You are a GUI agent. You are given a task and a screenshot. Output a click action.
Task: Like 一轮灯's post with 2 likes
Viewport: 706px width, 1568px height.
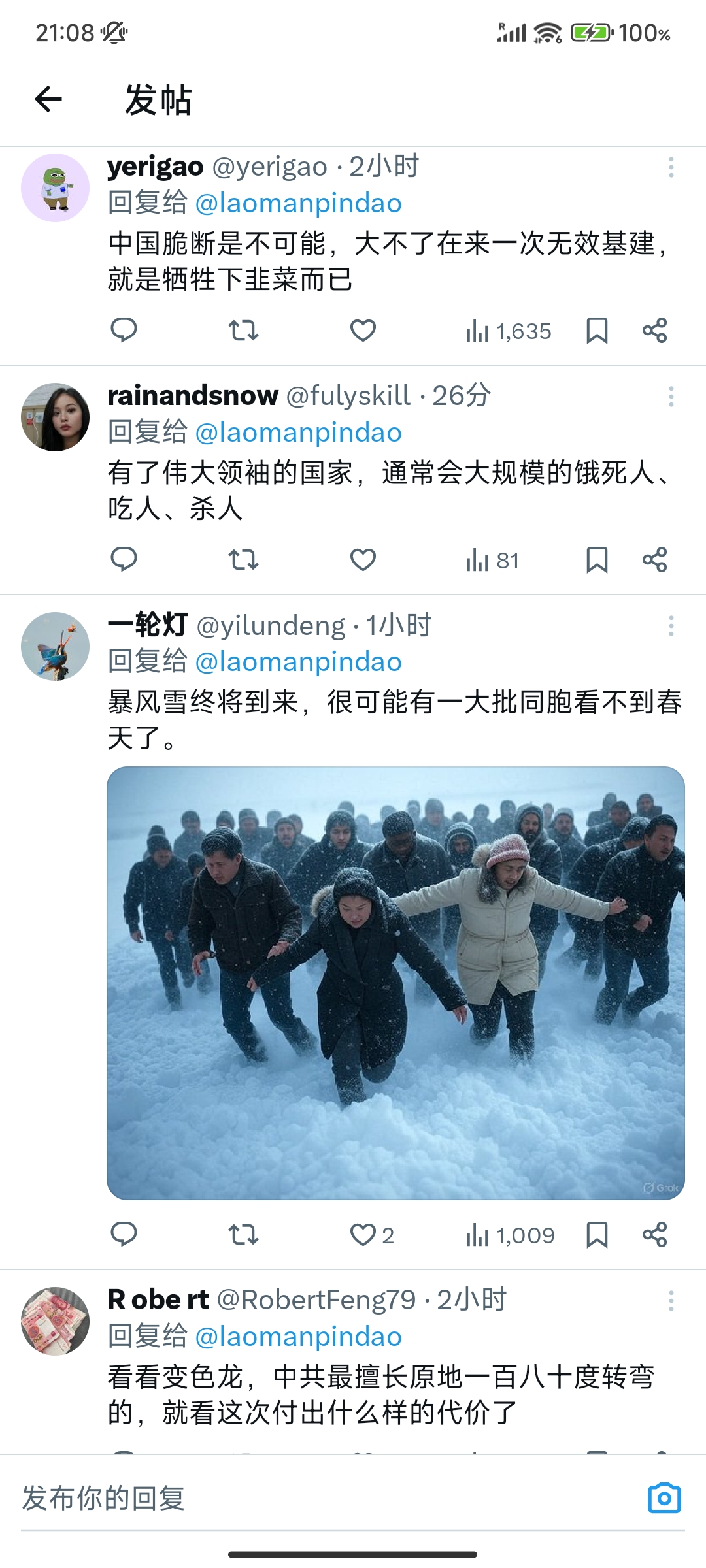point(371,1235)
